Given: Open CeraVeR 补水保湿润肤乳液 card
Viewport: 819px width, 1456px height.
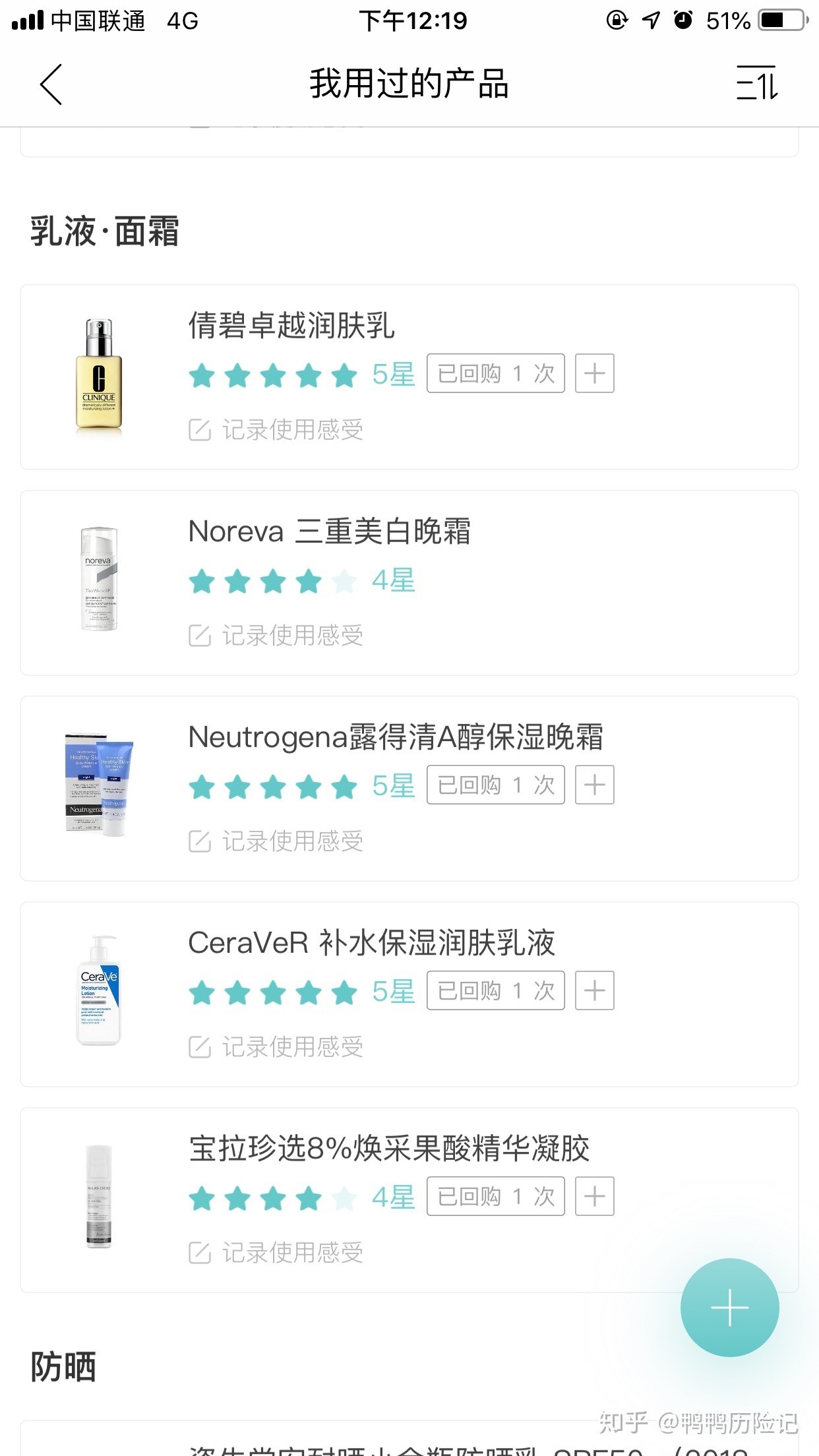Looking at the screenshot, I should [x=409, y=994].
